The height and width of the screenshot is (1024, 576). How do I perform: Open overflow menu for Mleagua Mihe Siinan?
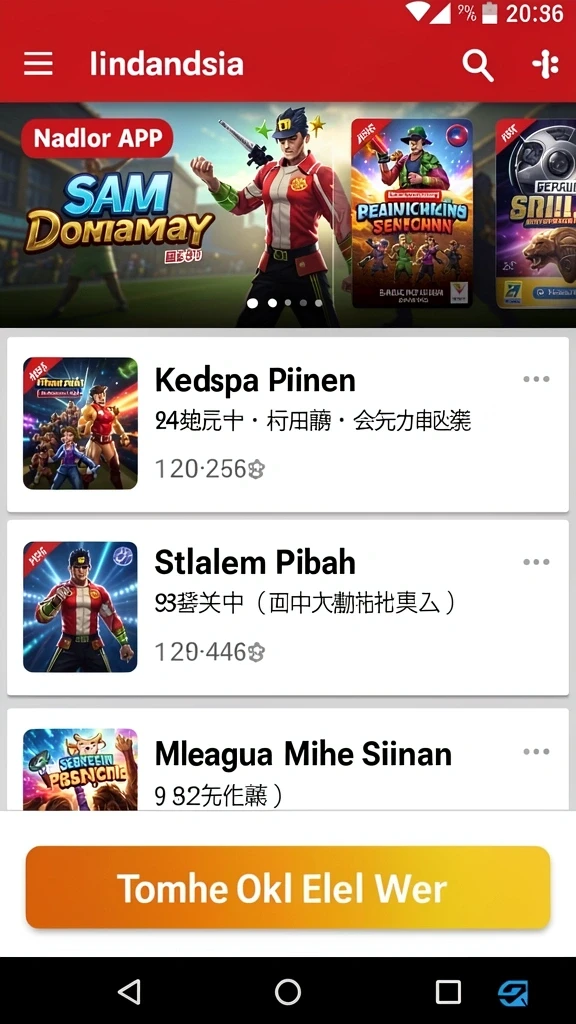pyautogui.click(x=536, y=751)
